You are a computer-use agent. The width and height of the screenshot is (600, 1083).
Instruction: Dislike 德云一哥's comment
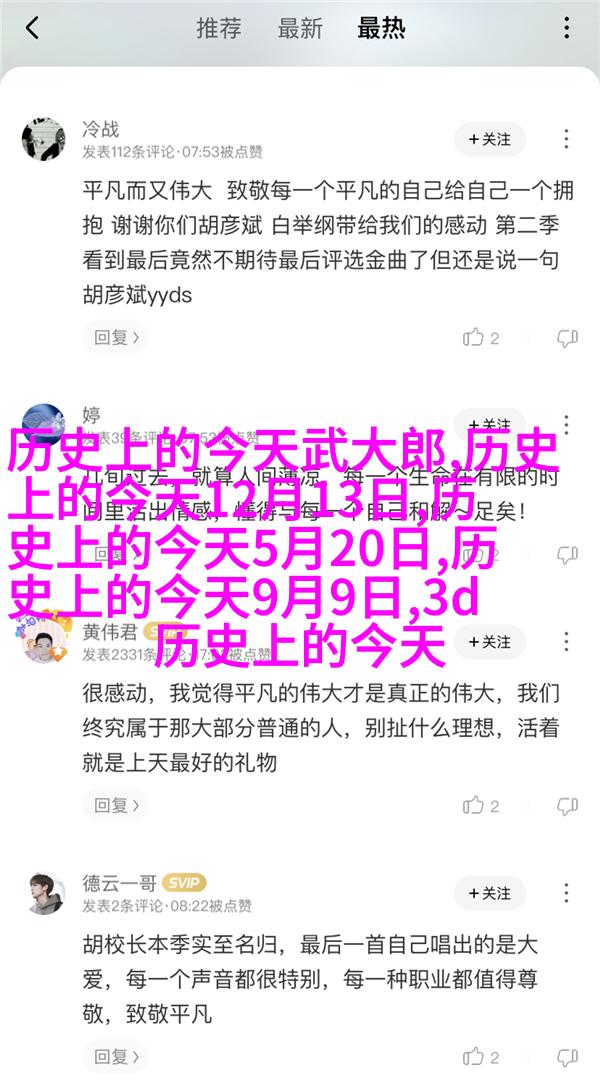567,1056
